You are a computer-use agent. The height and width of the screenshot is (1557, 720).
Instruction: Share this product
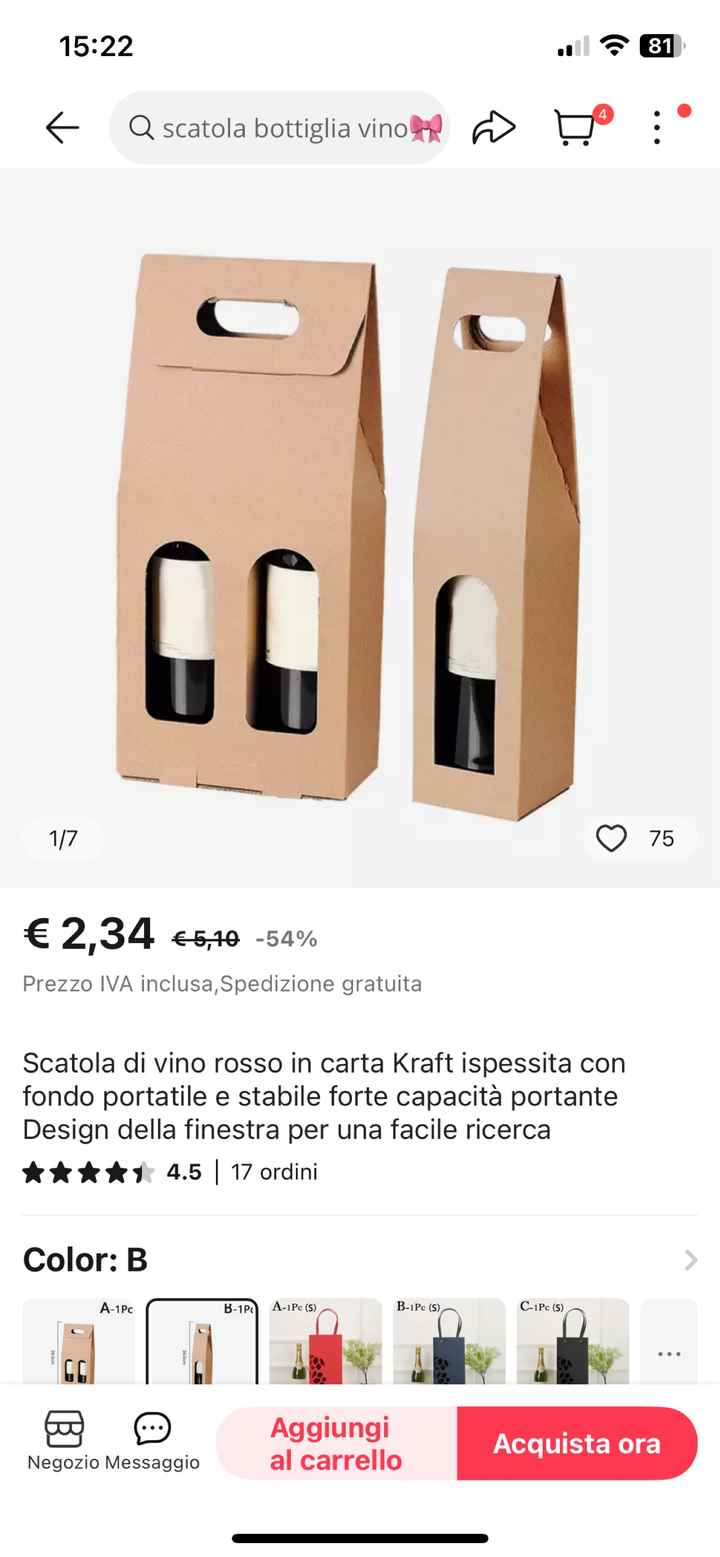coord(493,128)
